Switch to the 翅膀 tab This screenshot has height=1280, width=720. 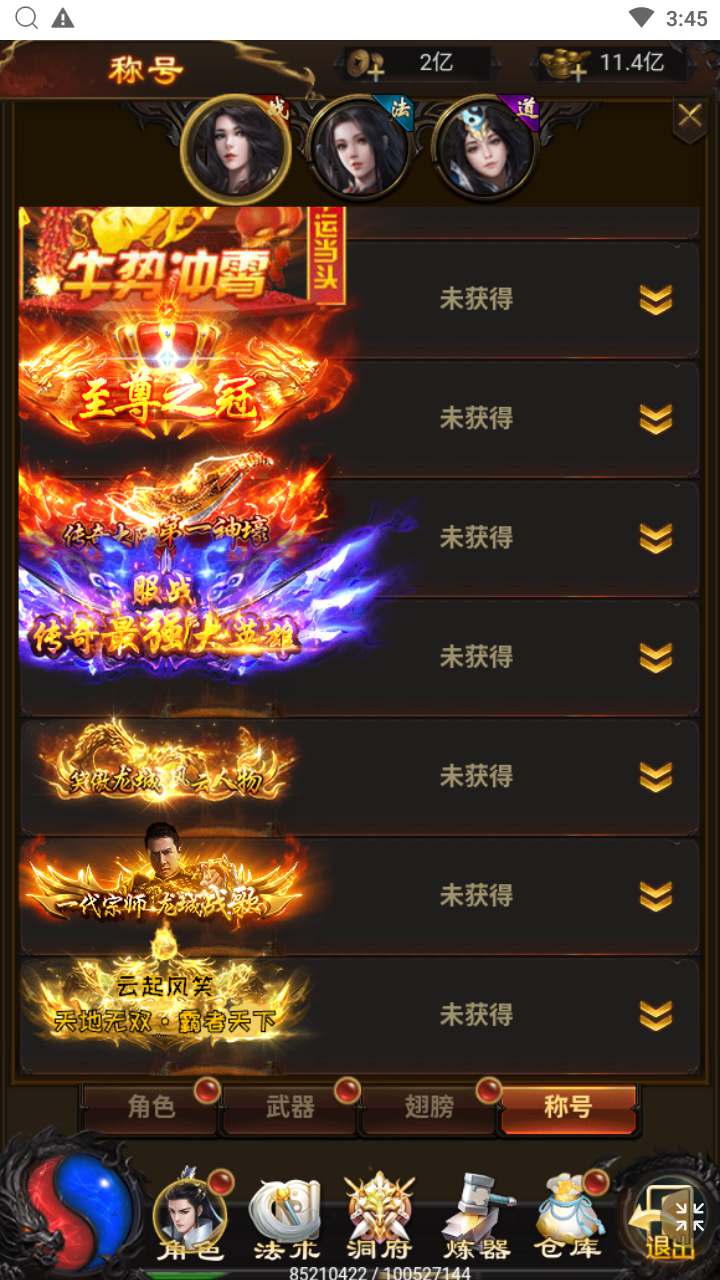pyautogui.click(x=429, y=1108)
